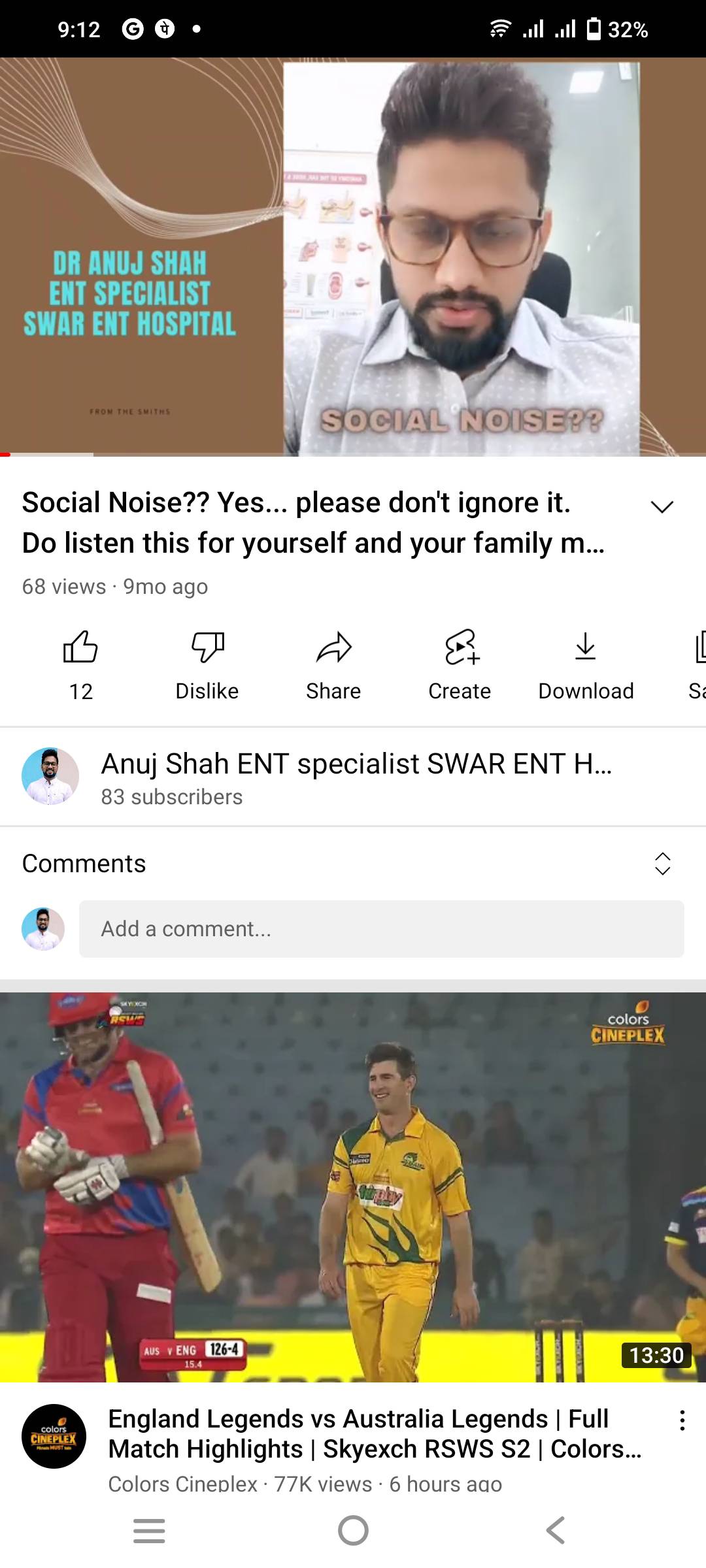Go back using the system back button
The image size is (706, 1568).
pos(556,1530)
